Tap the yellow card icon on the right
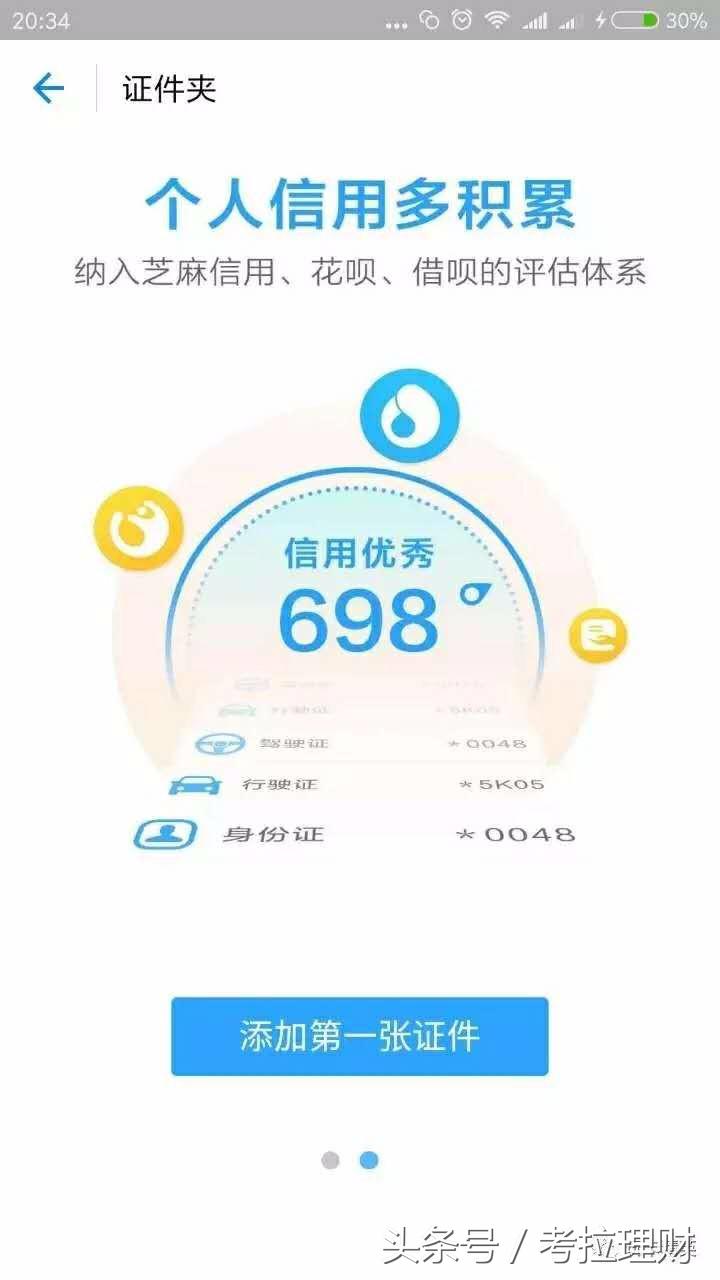Screen dimensions: 720x1280 (600, 633)
